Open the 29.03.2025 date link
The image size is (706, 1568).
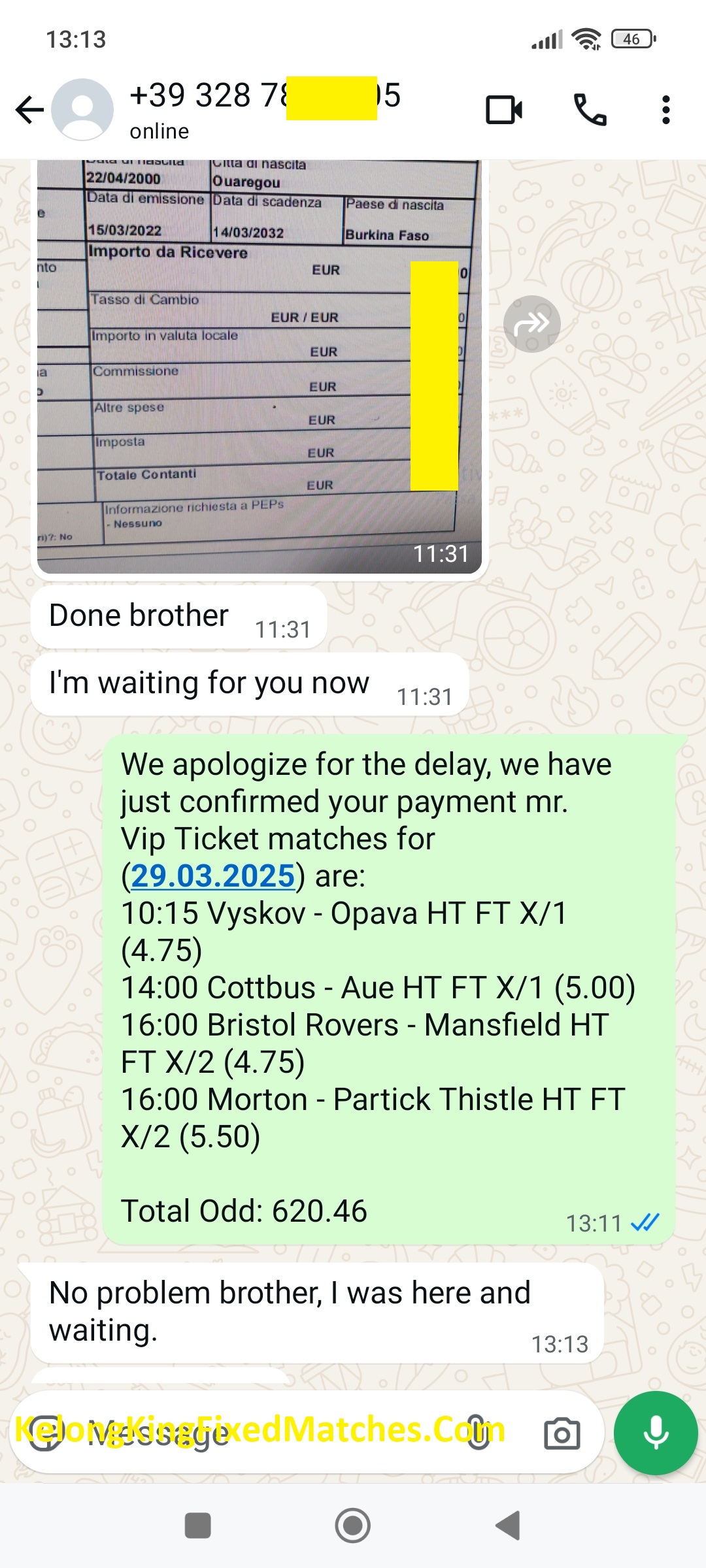point(213,875)
